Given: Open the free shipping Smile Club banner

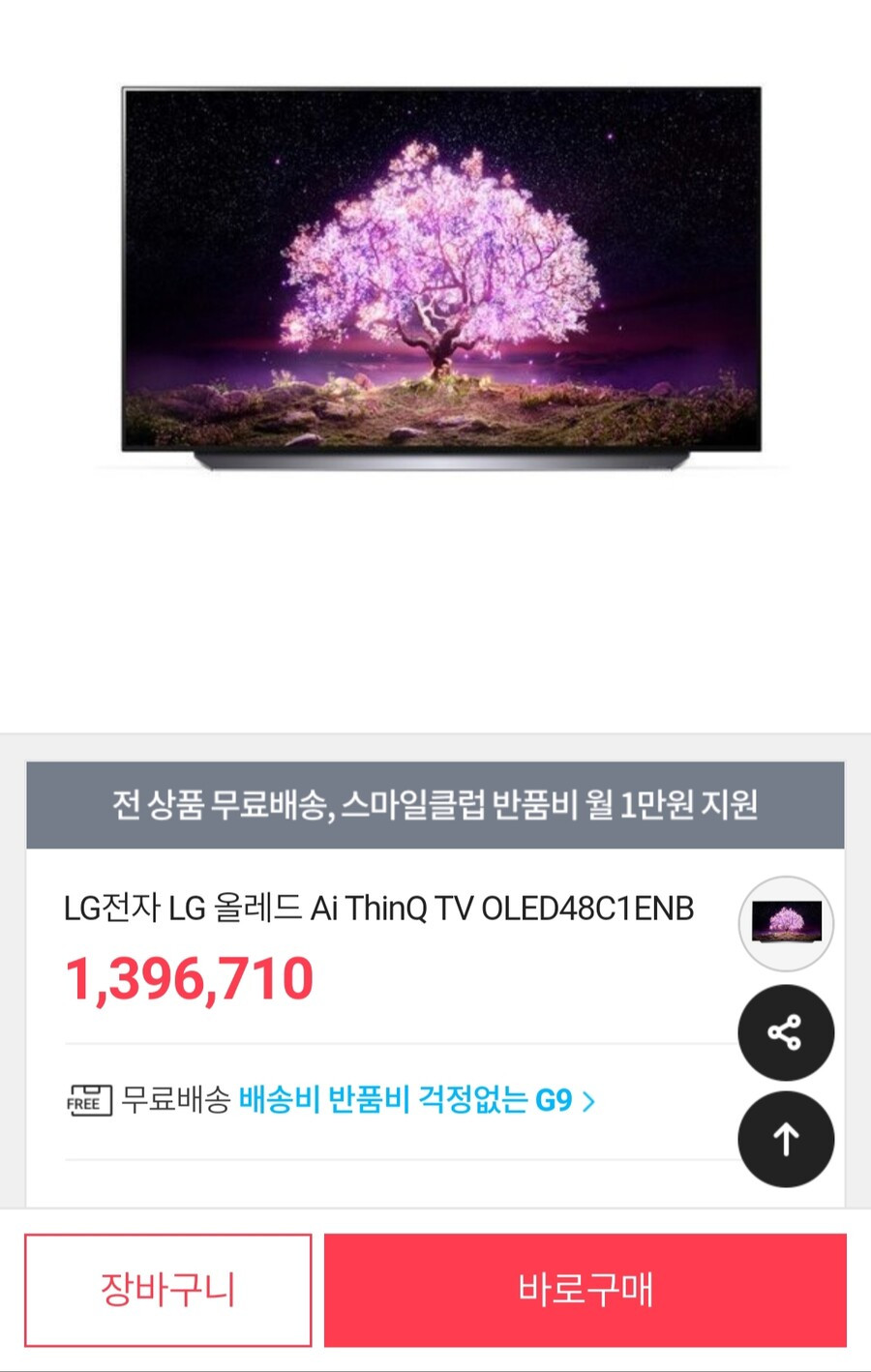Looking at the screenshot, I should 435,805.
